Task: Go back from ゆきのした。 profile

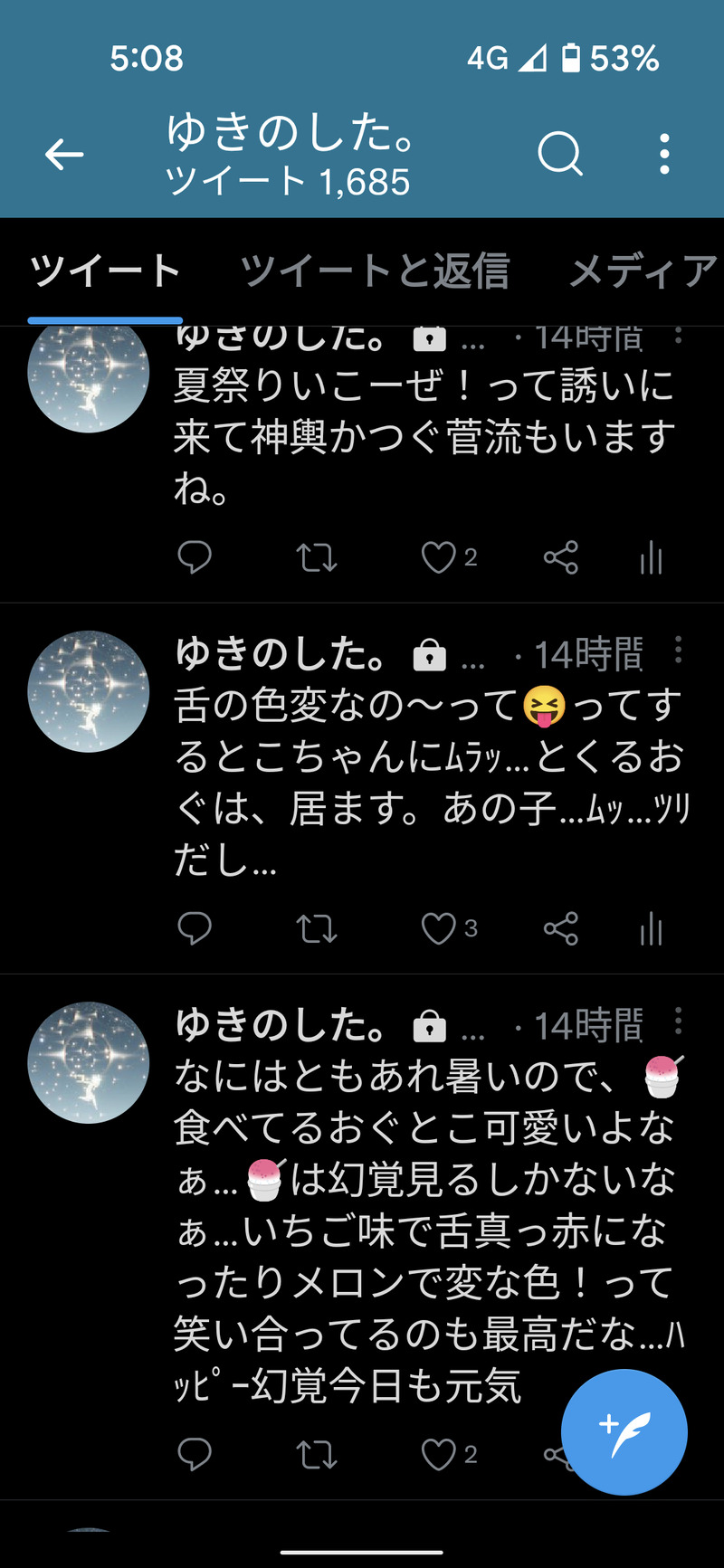Action: pyautogui.click(x=64, y=155)
